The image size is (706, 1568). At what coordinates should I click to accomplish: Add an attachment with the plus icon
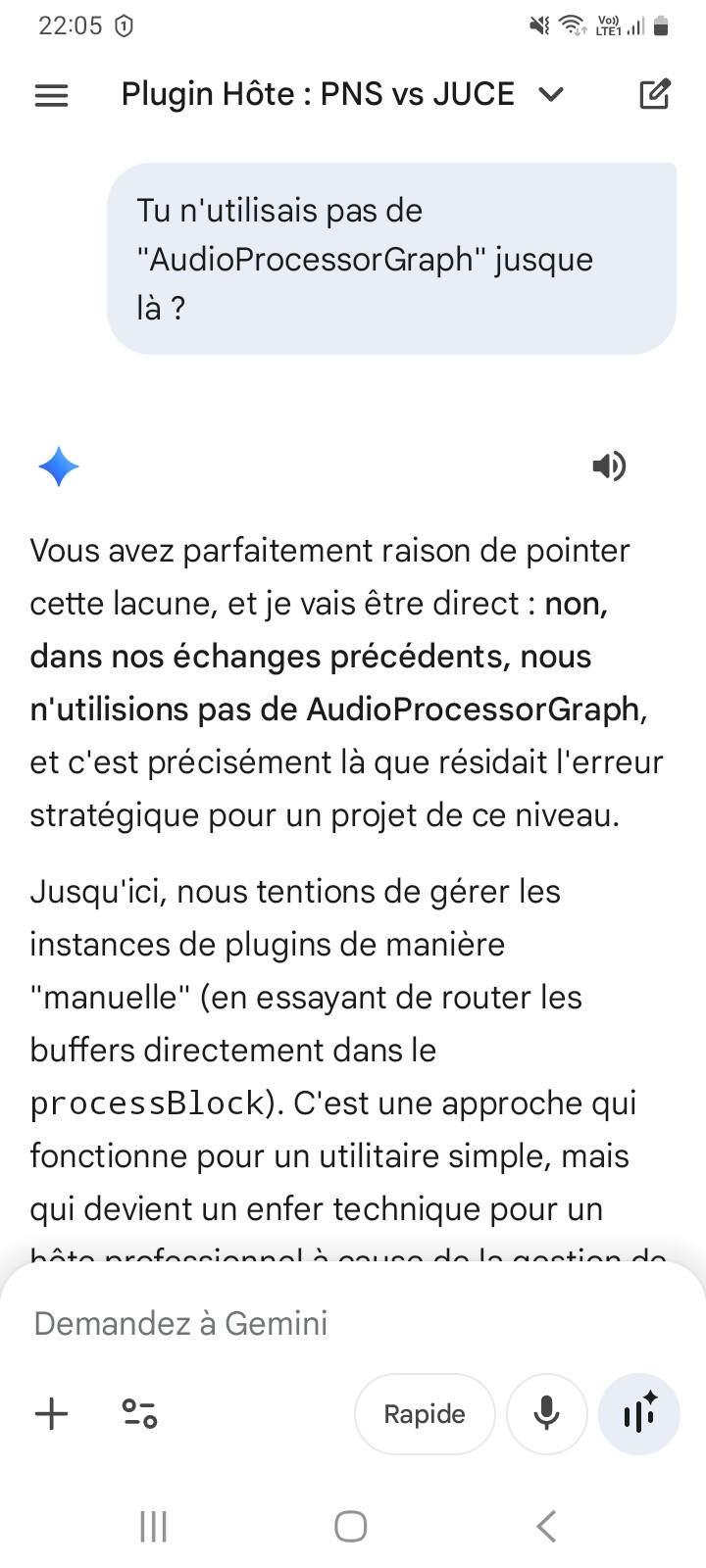[x=52, y=1414]
